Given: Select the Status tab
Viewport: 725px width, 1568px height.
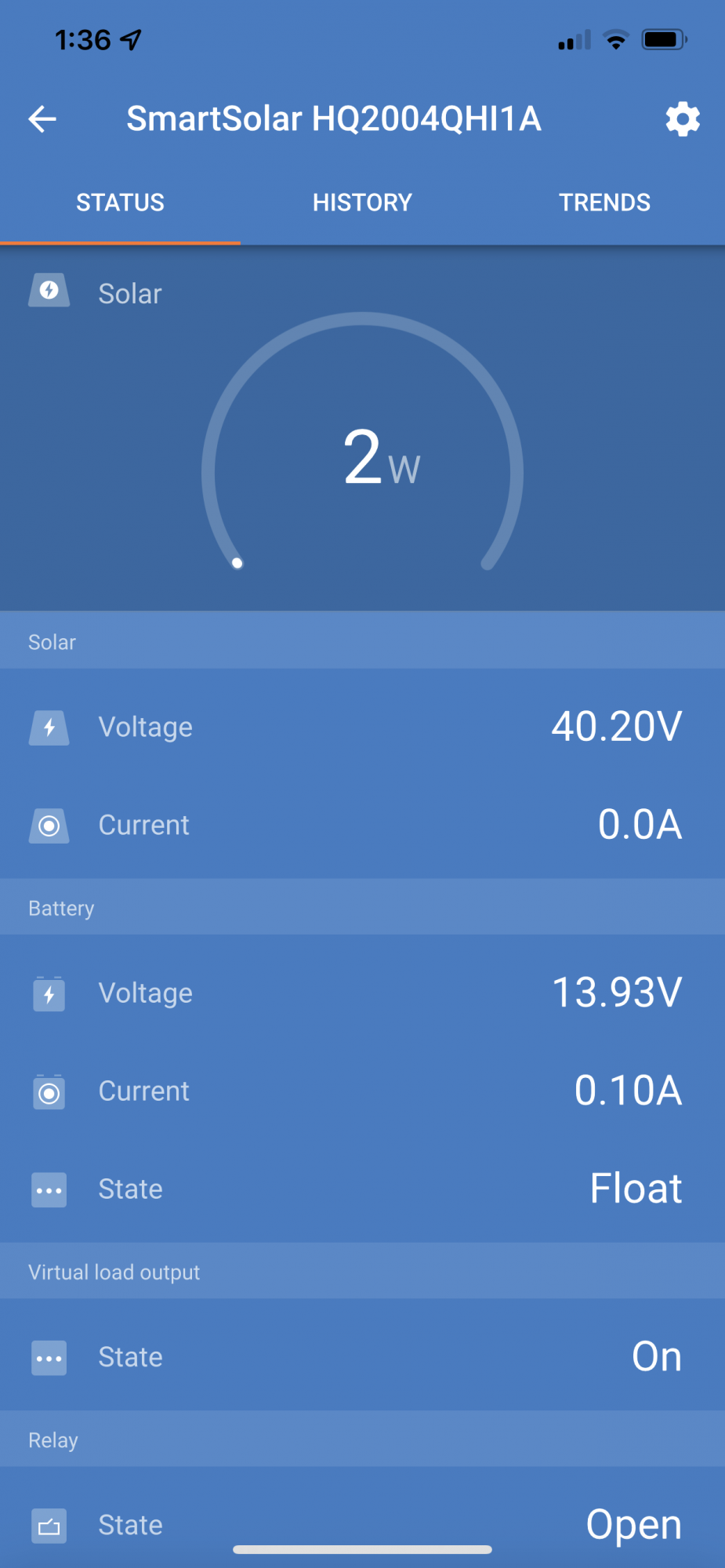Looking at the screenshot, I should [120, 202].
